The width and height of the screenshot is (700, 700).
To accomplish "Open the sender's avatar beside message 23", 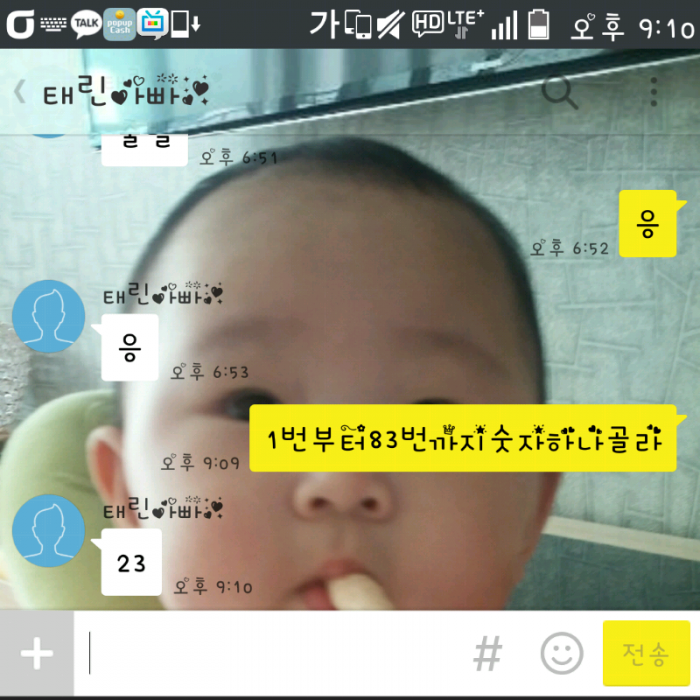I will 48,530.
